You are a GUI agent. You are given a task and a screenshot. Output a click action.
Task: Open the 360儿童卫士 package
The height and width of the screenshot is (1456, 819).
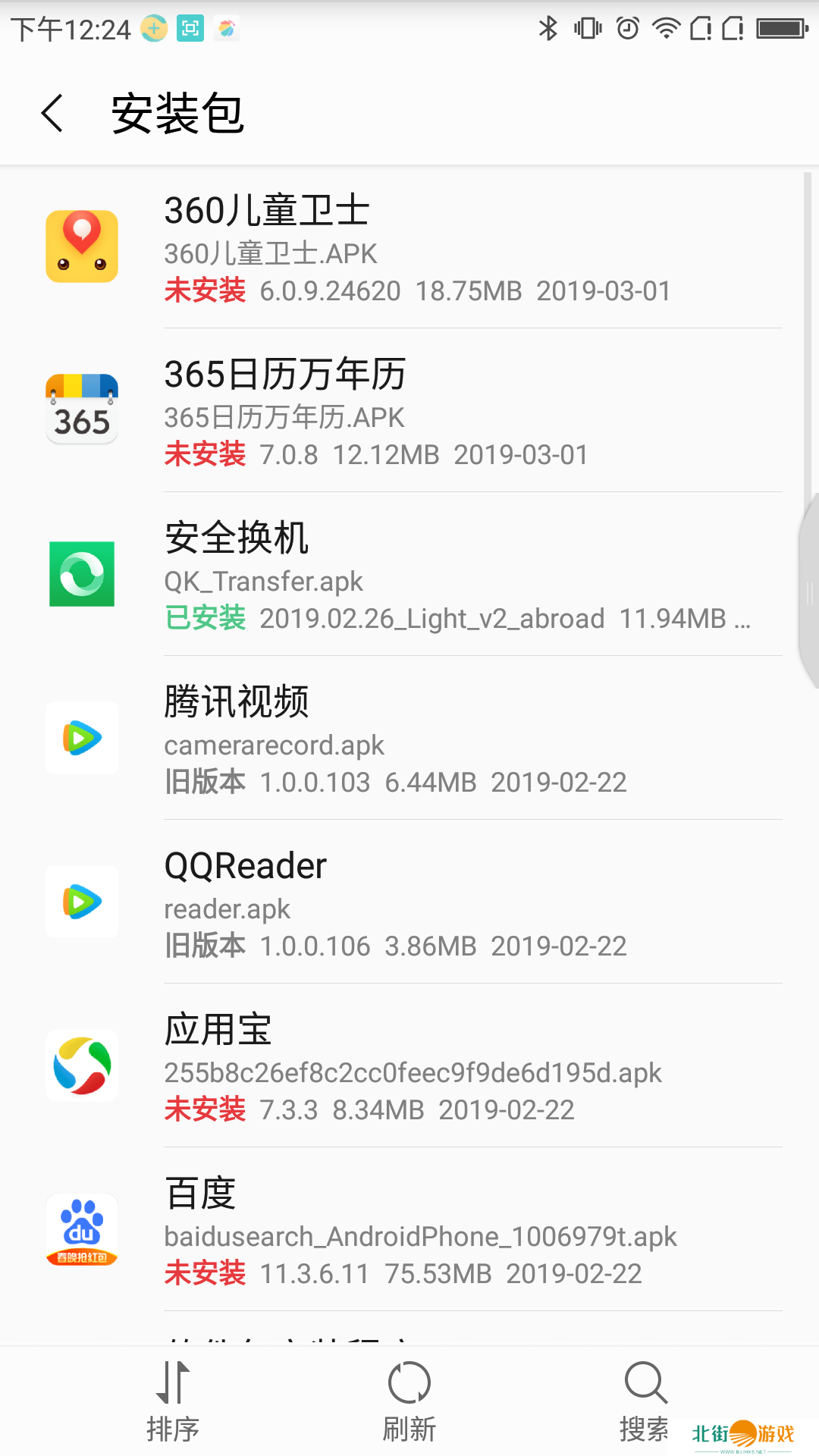coord(409,248)
